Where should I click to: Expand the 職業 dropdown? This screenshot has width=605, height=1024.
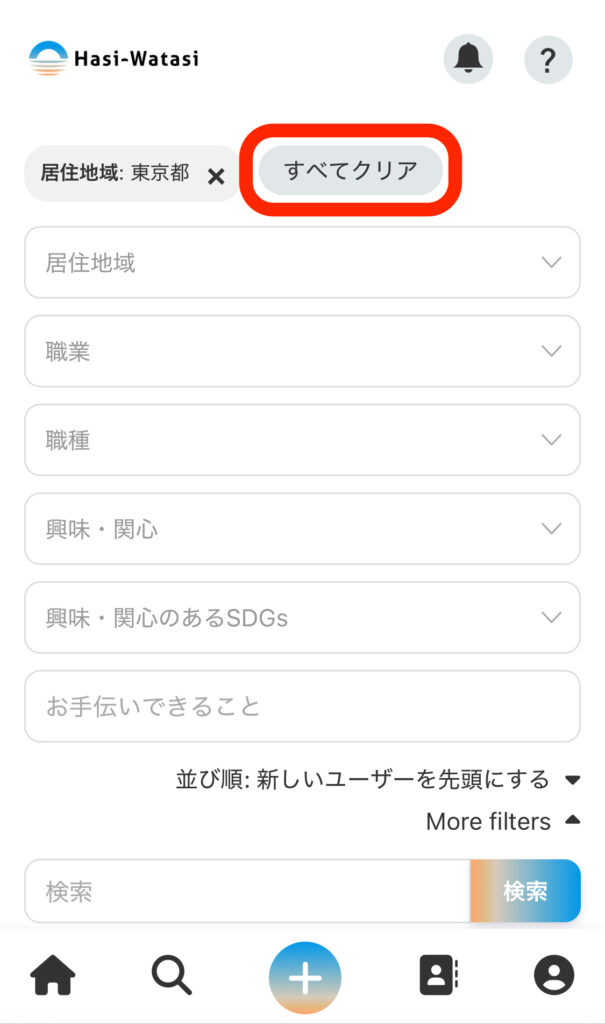302,351
